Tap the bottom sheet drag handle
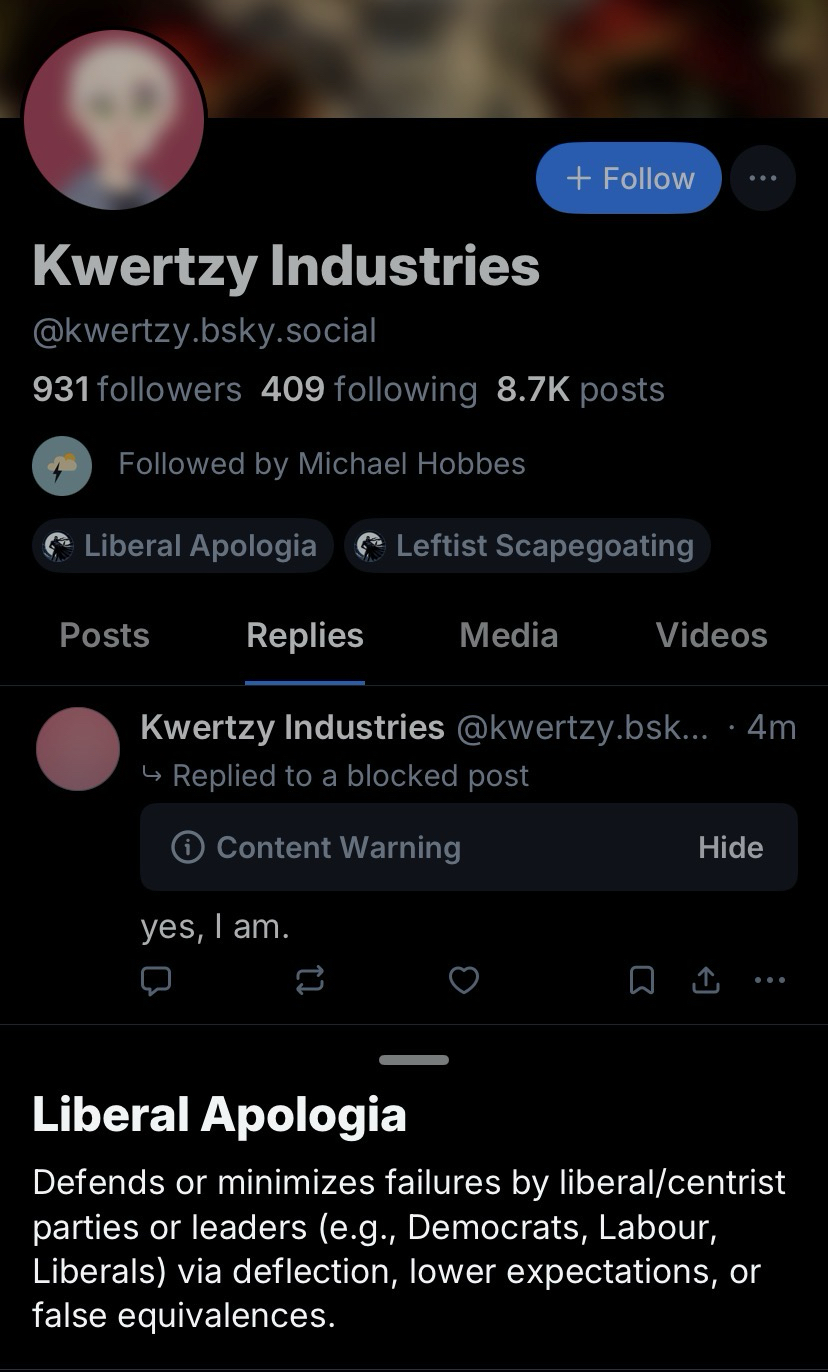Image resolution: width=828 pixels, height=1372 pixels. click(414, 1060)
